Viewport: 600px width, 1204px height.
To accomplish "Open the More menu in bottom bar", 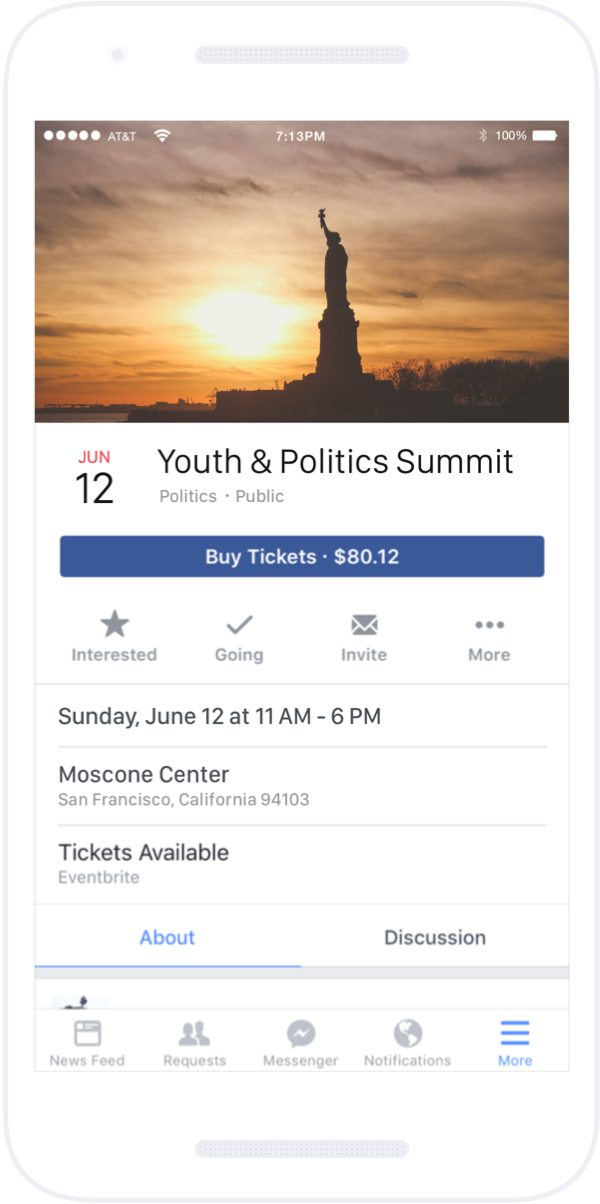I will coord(515,1042).
